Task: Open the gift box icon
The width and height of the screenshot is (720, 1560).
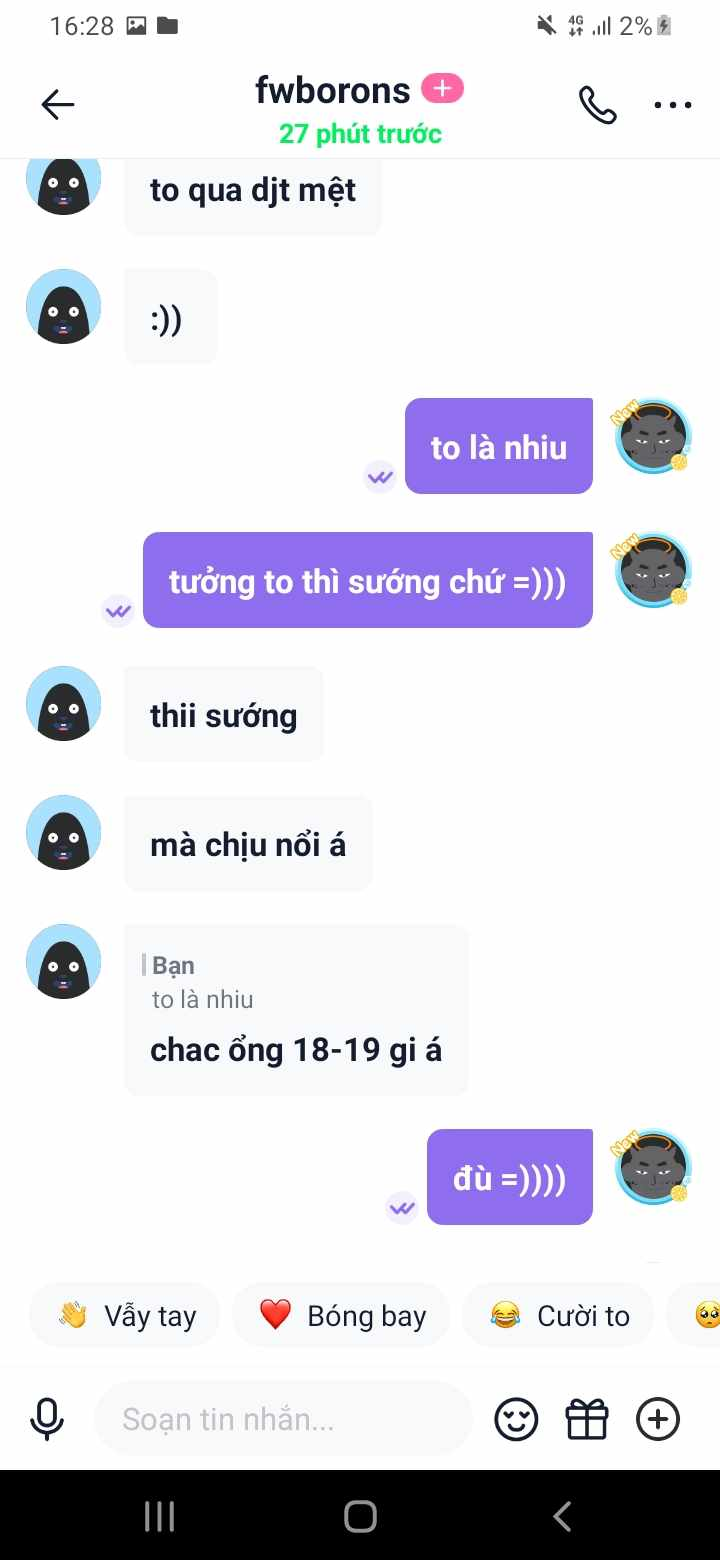Action: tap(587, 1419)
